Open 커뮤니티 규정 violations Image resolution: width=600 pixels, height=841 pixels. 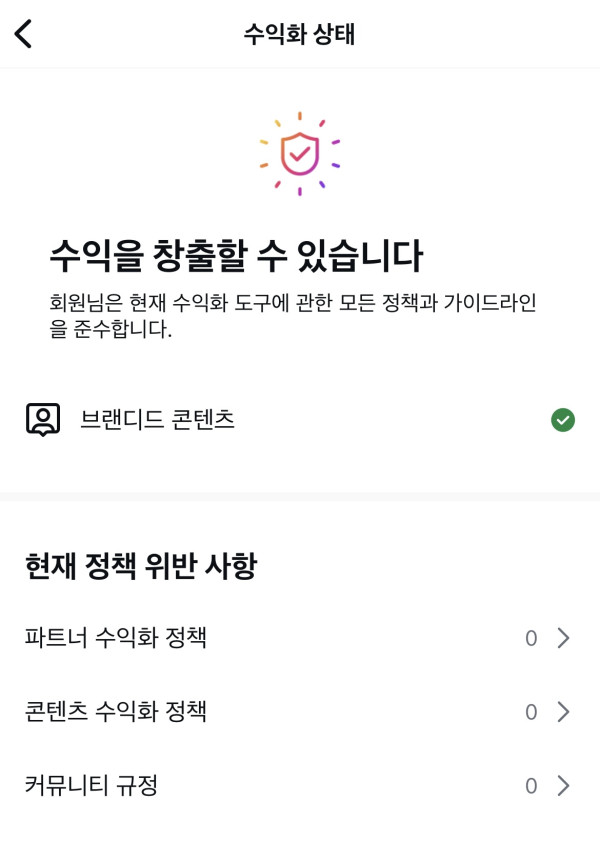(300, 786)
